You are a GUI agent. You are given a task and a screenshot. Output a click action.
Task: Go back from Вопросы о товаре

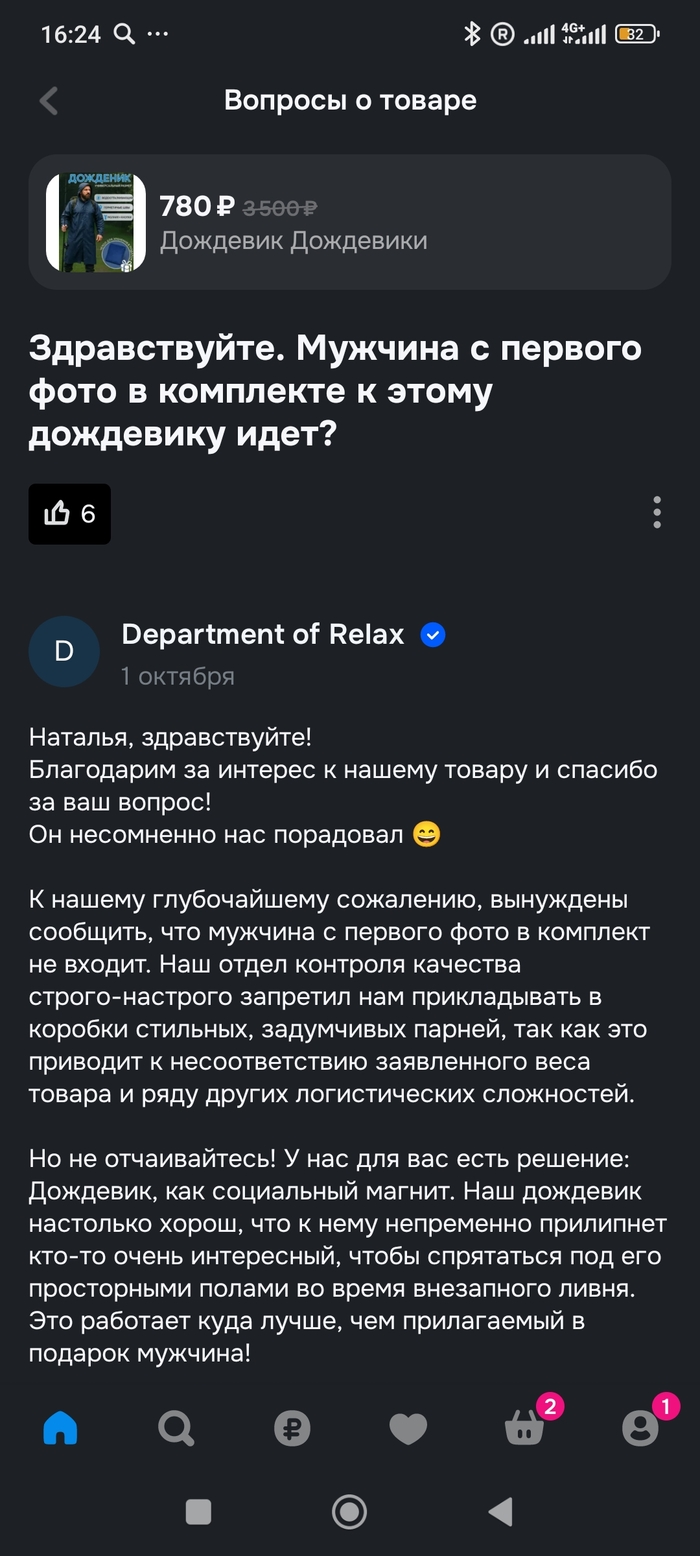coord(48,101)
